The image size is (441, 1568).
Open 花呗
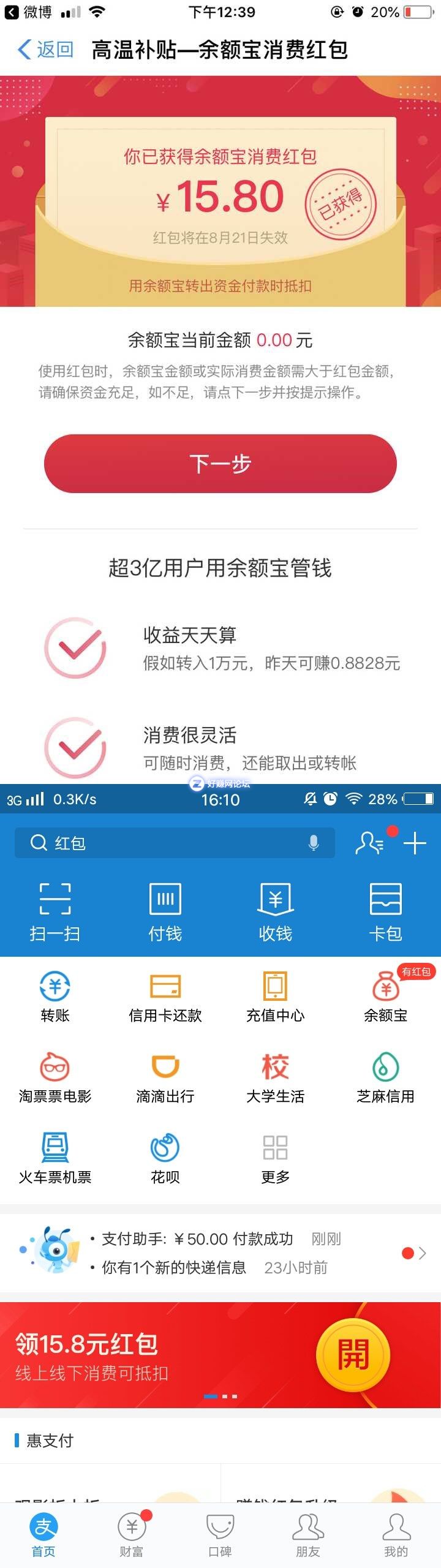click(165, 1158)
